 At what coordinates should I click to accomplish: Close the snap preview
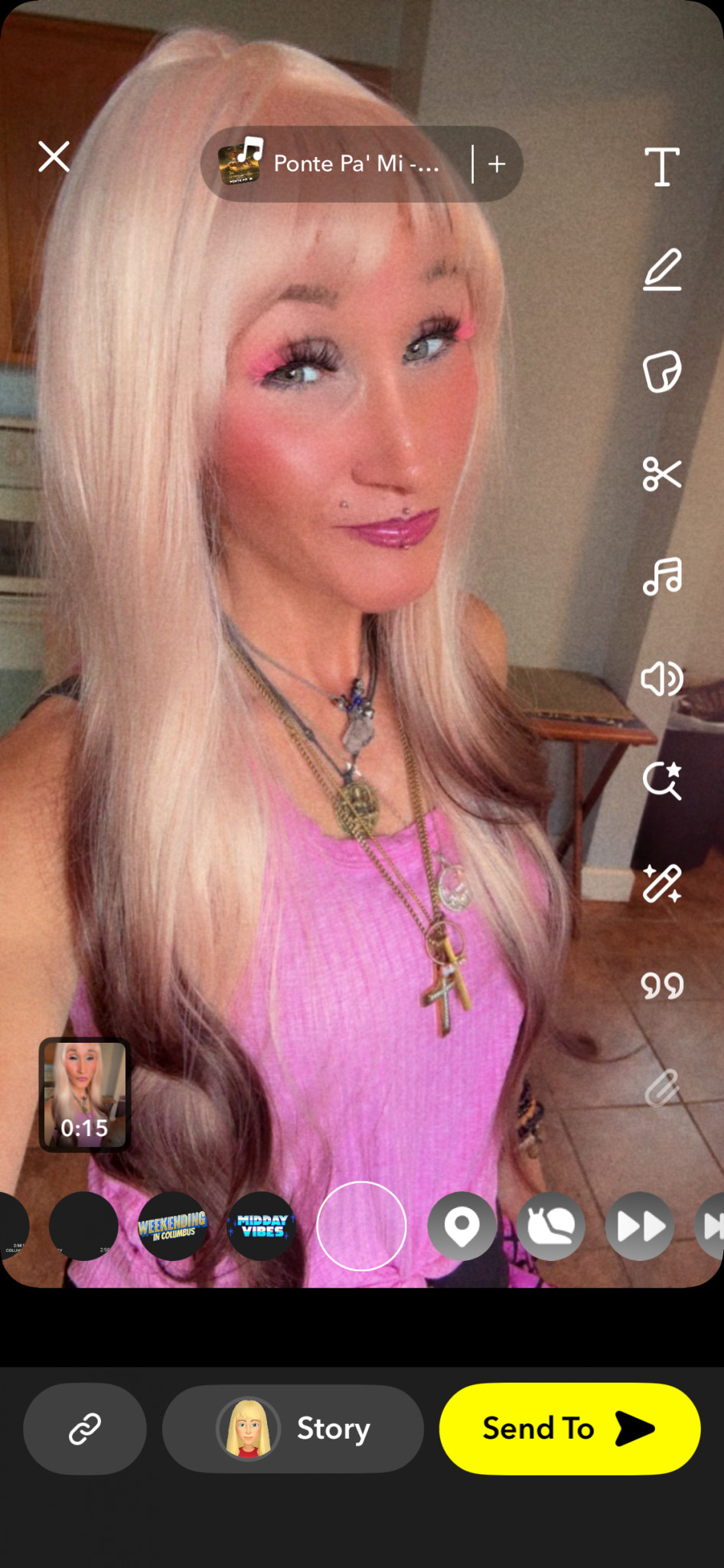[54, 157]
